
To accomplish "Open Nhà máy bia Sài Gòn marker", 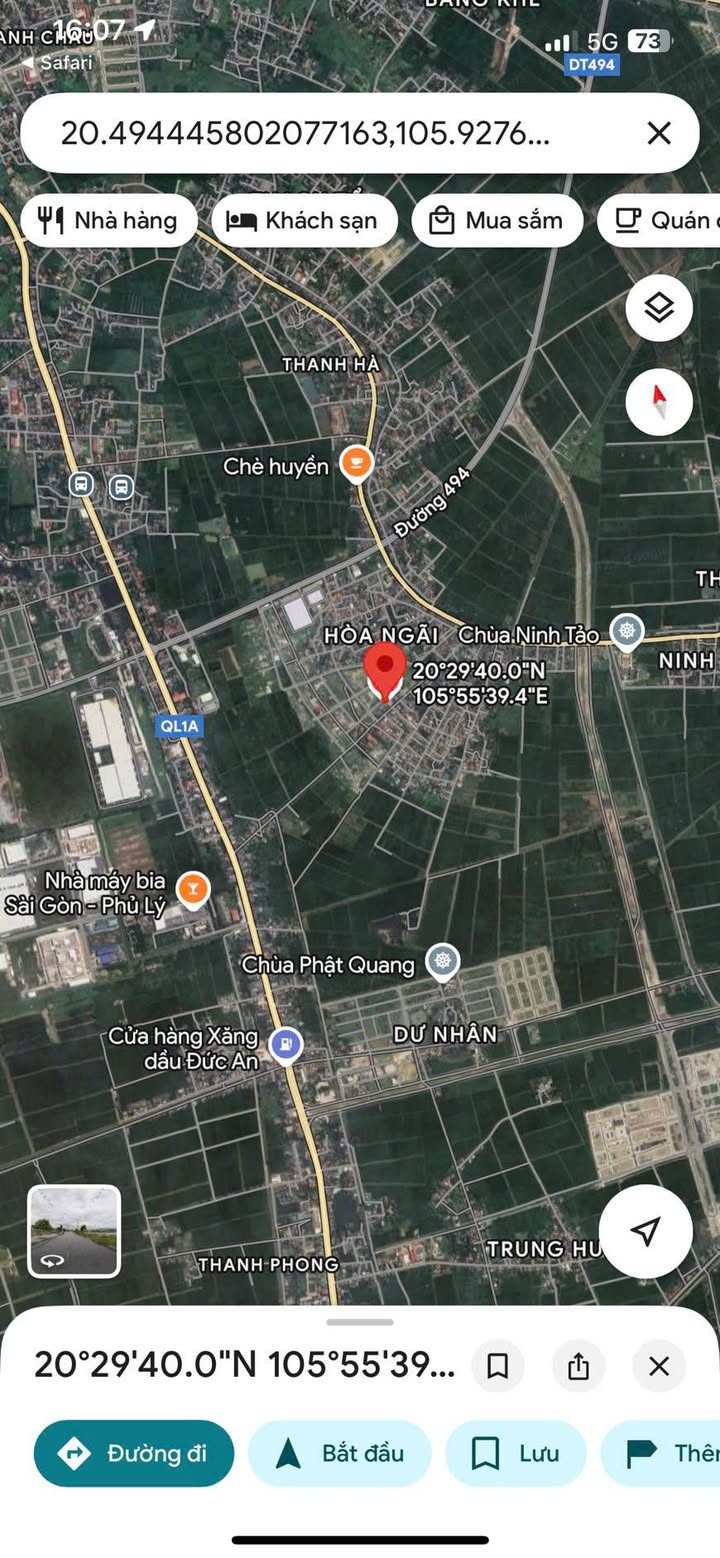I will pos(192,887).
